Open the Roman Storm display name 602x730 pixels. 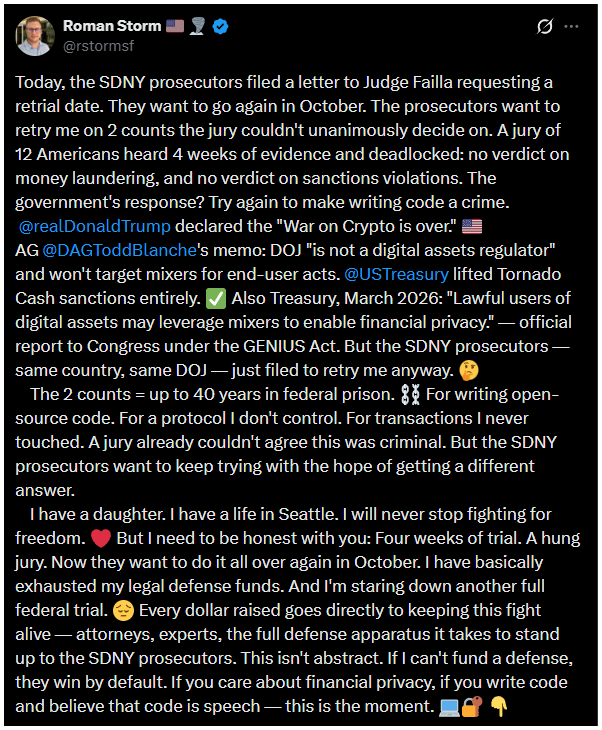104,26
